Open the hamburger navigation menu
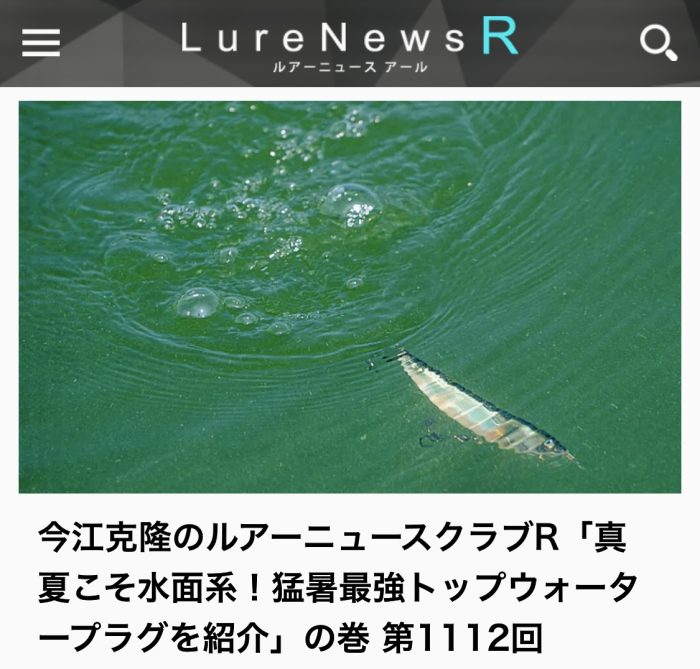The image size is (700, 669). (40, 42)
